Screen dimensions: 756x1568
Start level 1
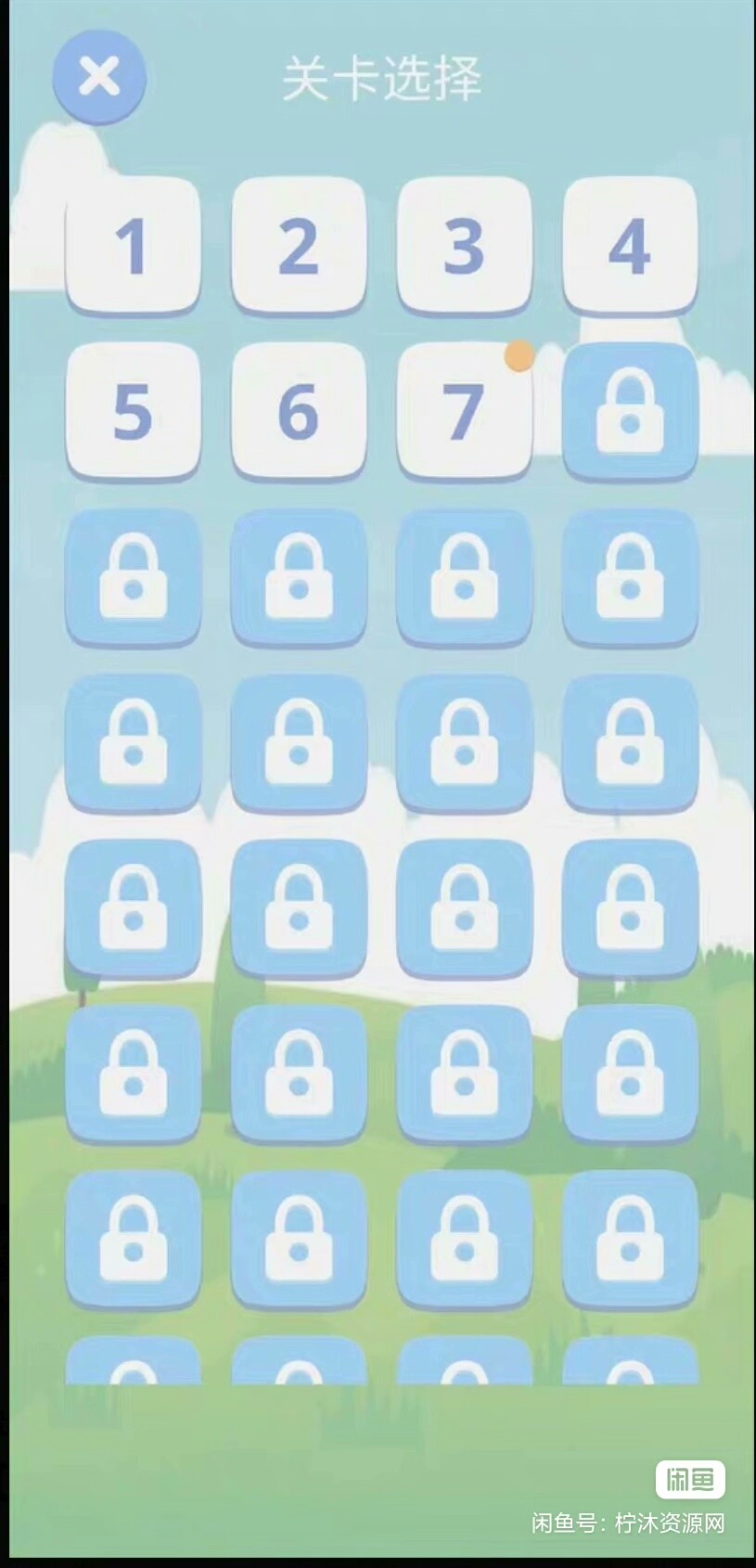pos(133,246)
